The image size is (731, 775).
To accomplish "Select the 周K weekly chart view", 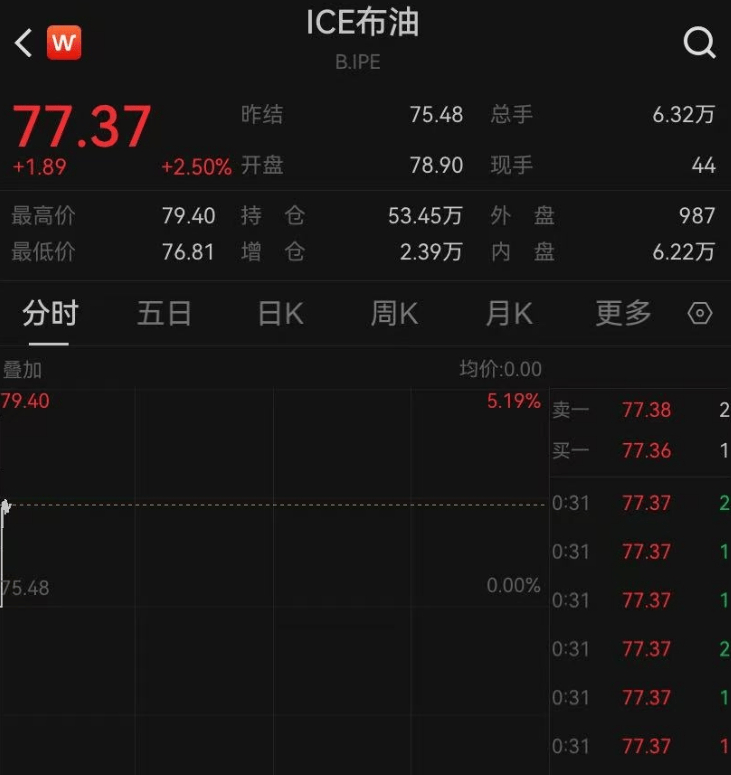I will (x=393, y=313).
